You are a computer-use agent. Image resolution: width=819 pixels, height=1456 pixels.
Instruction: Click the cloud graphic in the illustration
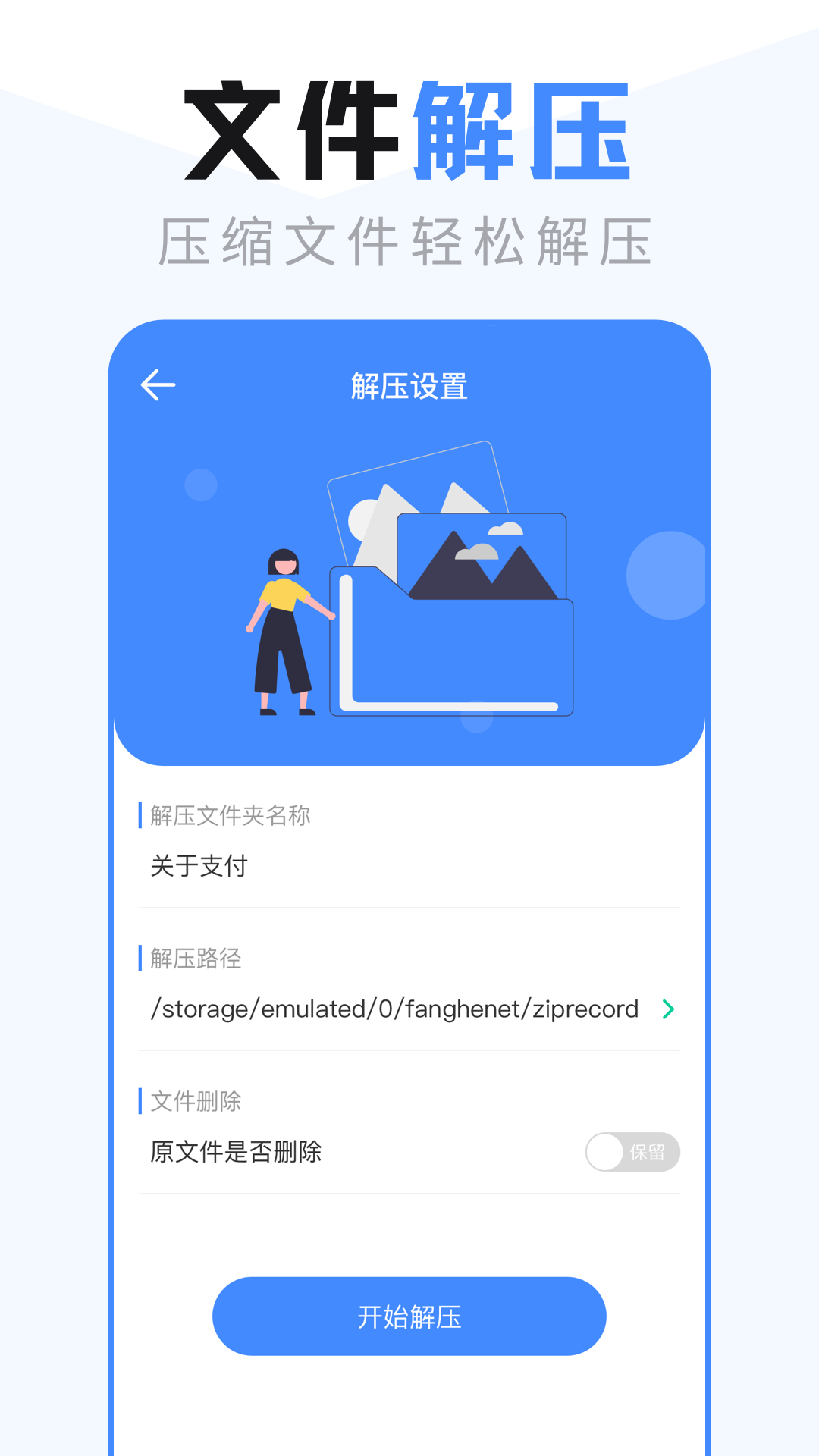point(507,529)
